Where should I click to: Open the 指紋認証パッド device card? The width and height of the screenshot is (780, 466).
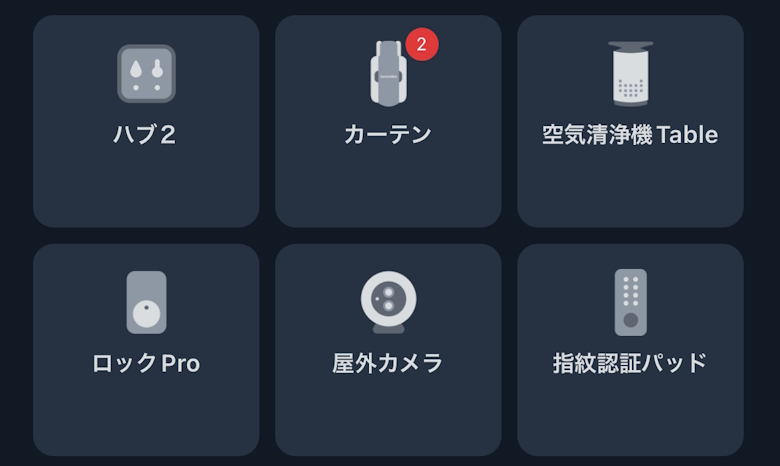[630, 349]
